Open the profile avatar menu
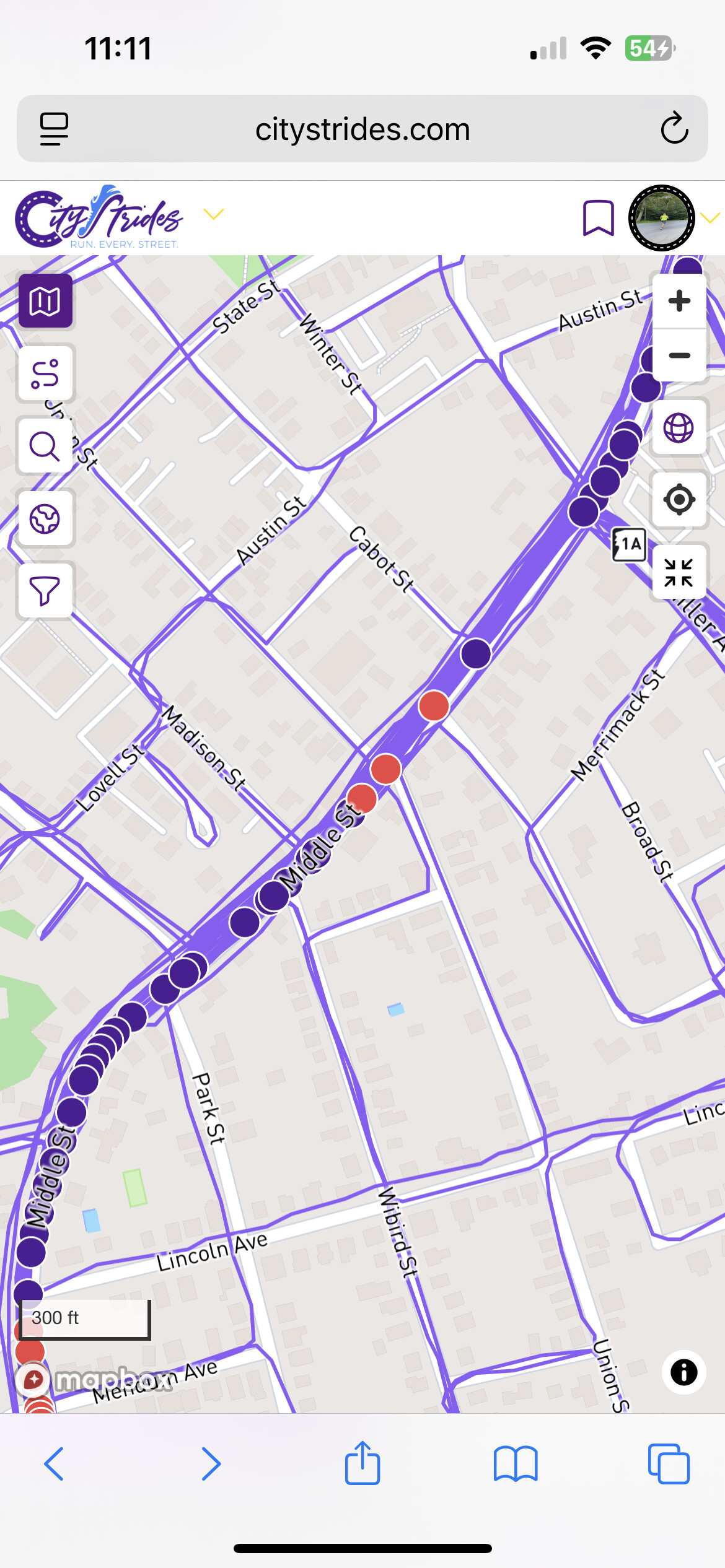Image resolution: width=725 pixels, height=1568 pixels. (662, 218)
